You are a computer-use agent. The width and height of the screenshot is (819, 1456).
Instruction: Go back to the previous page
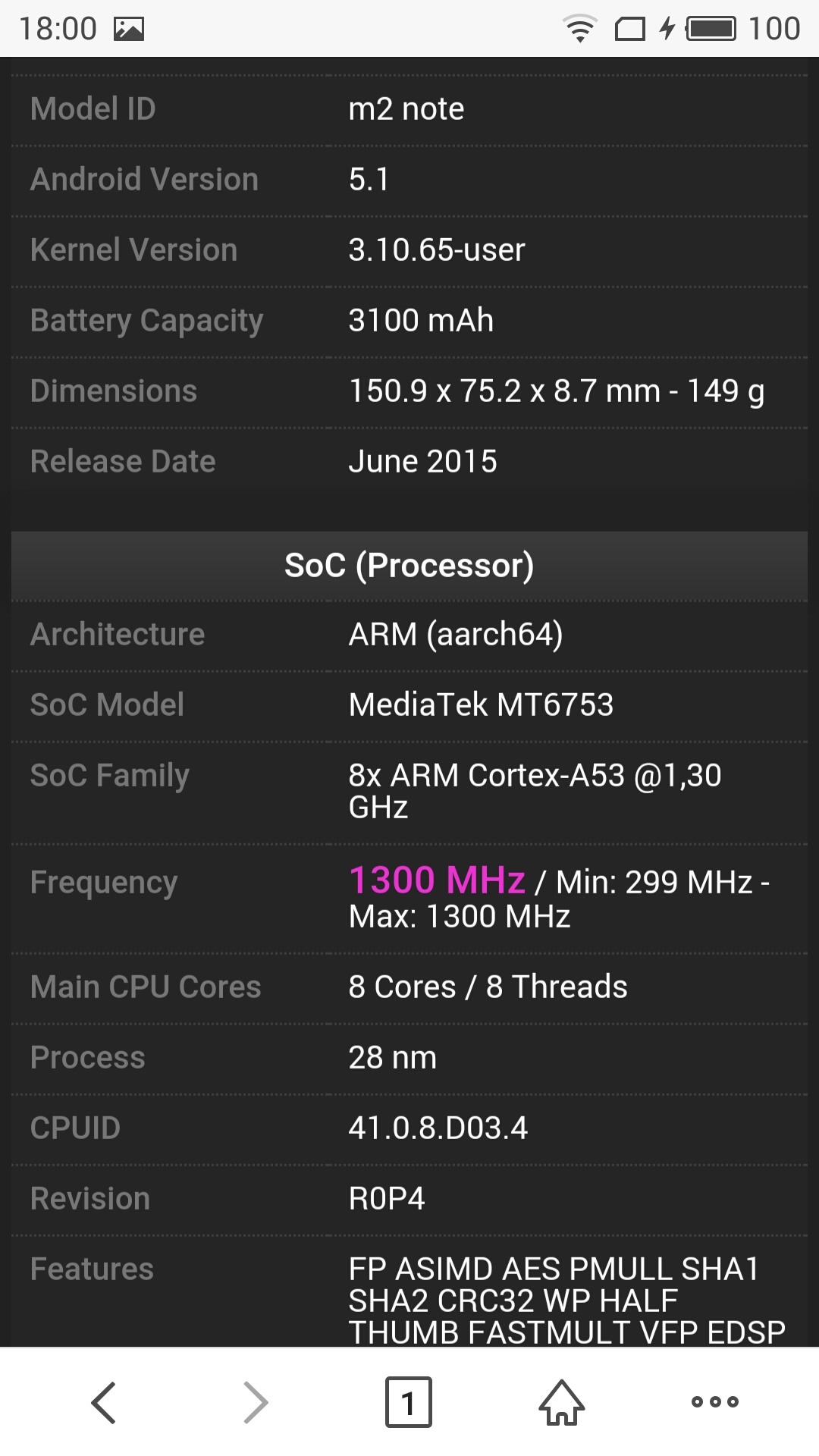[103, 1402]
